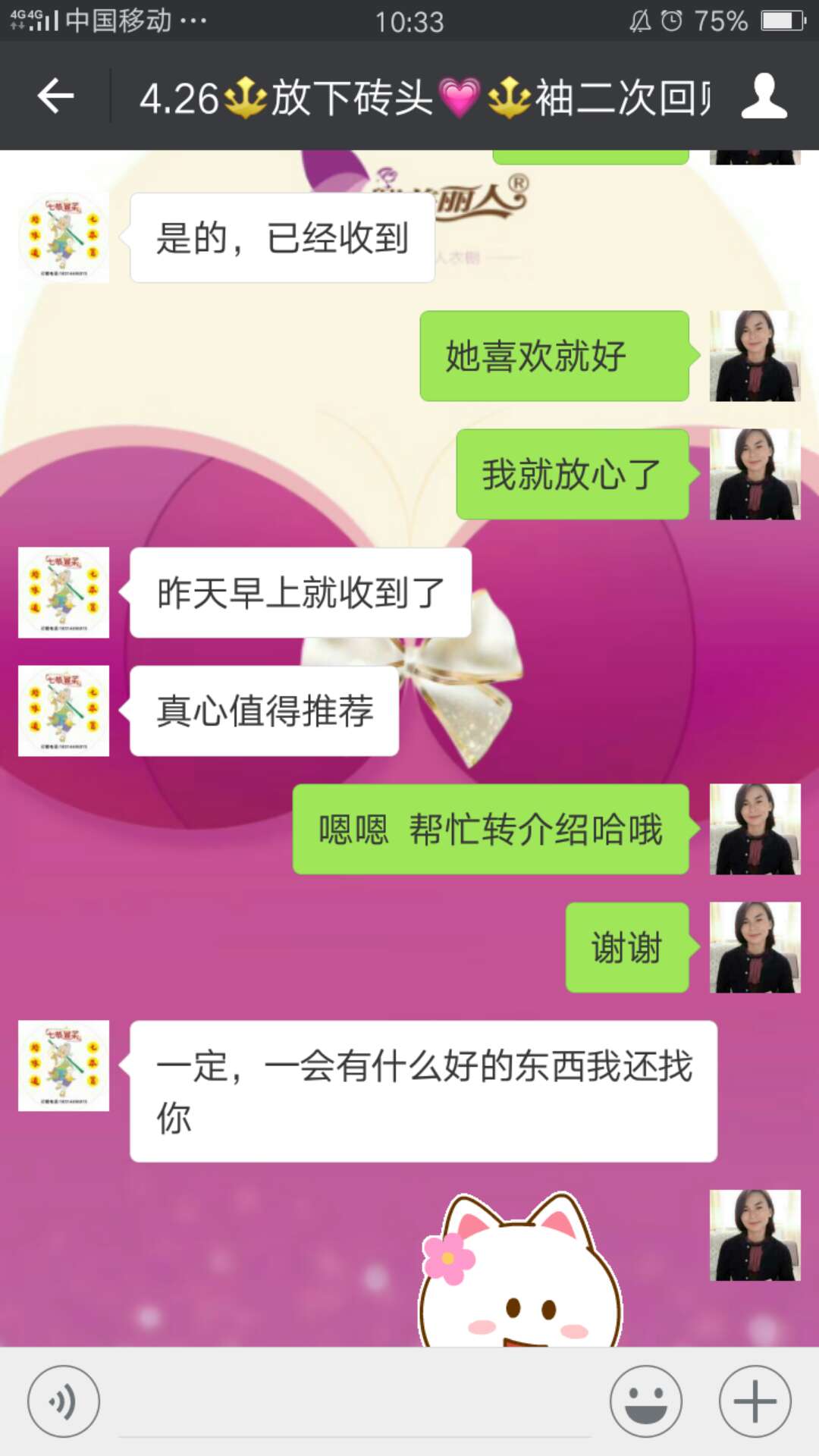Open sender avatar beside "是的，已经收到"
This screenshot has width=819, height=1456.
(x=64, y=238)
